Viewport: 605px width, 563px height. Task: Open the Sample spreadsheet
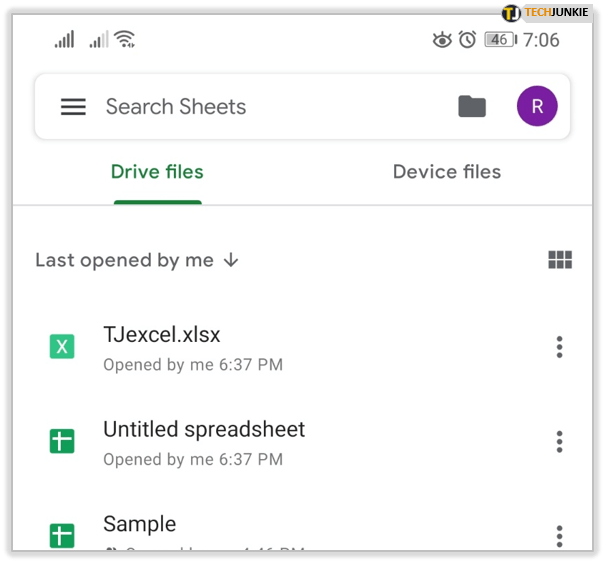pyautogui.click(x=140, y=525)
